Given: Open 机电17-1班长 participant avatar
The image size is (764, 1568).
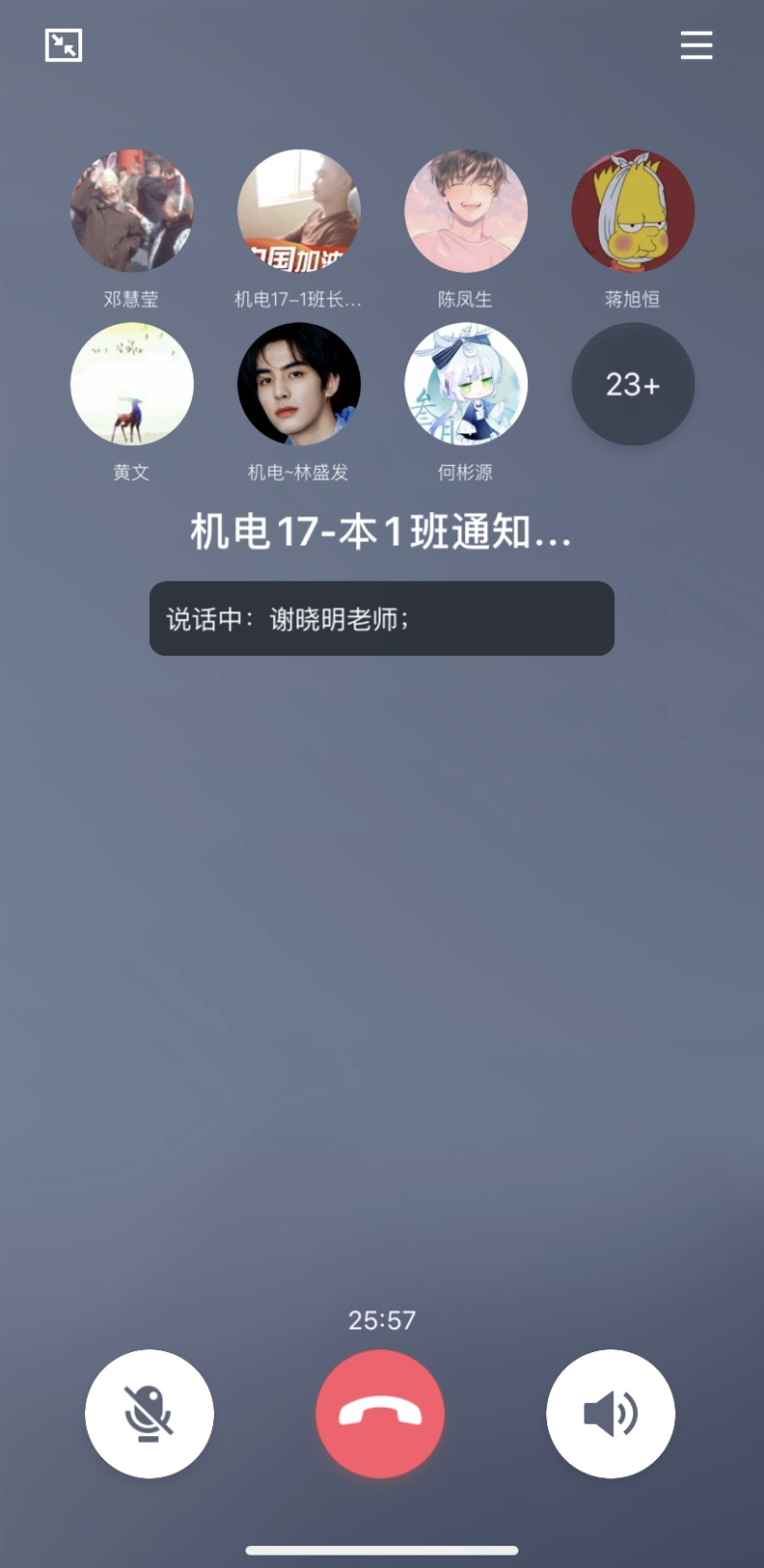Looking at the screenshot, I should [x=299, y=211].
